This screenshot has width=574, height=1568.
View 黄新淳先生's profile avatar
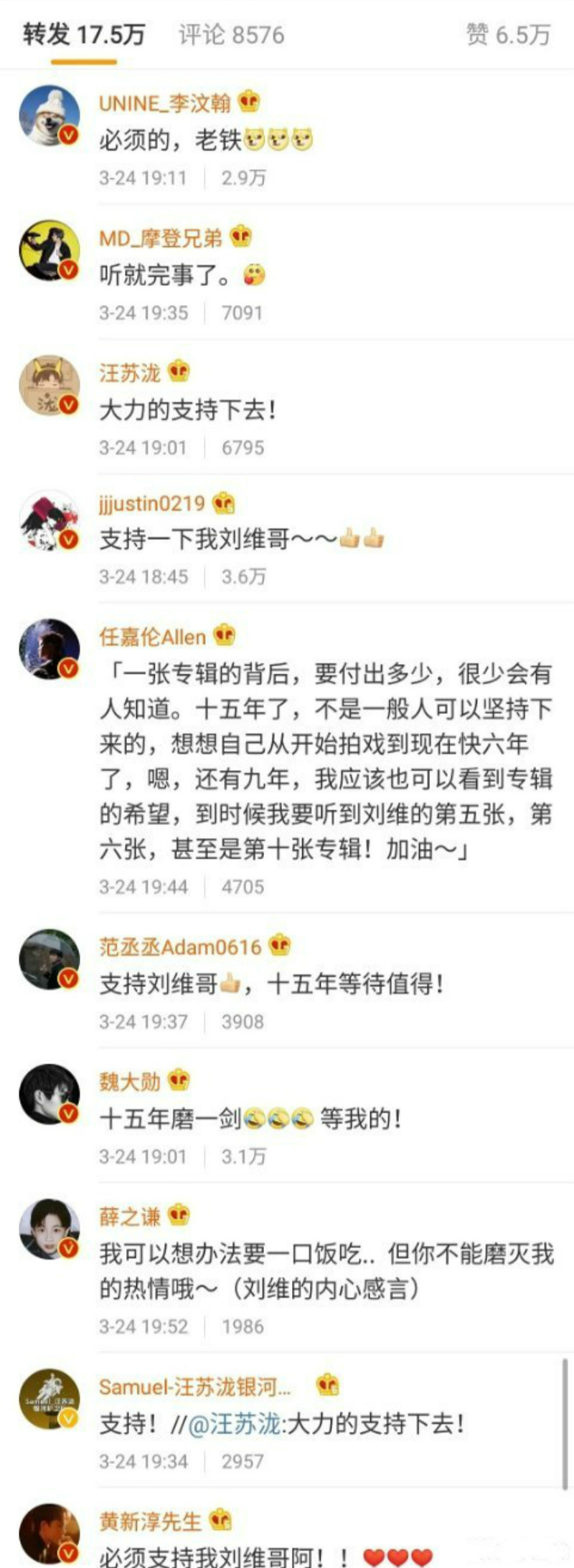pos(49,1533)
